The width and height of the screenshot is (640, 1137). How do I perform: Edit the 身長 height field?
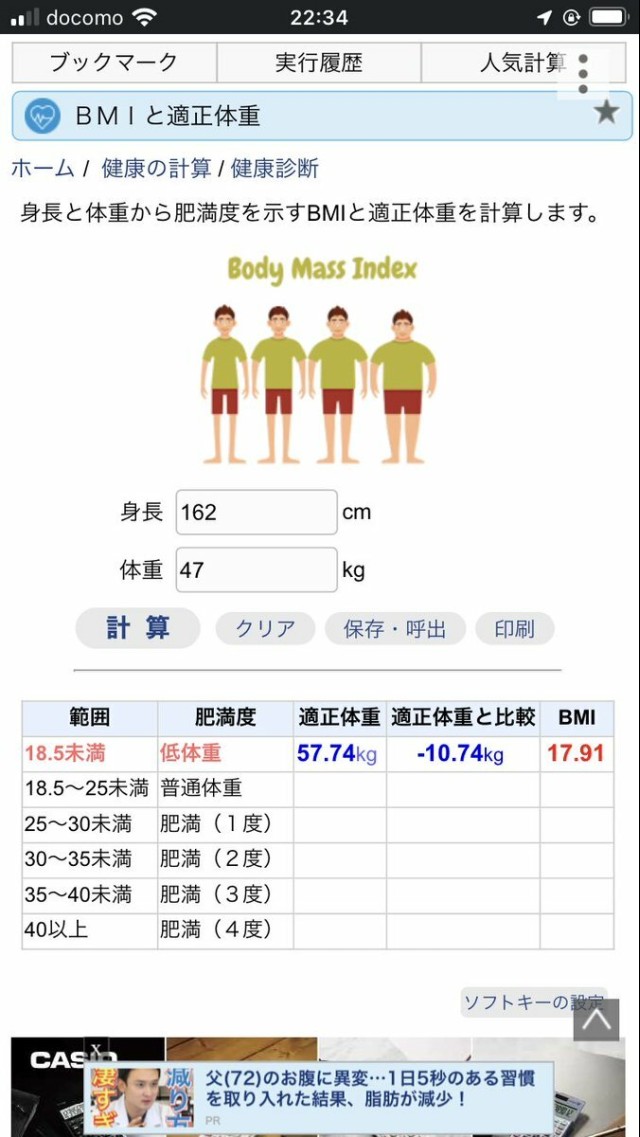[x=257, y=512]
